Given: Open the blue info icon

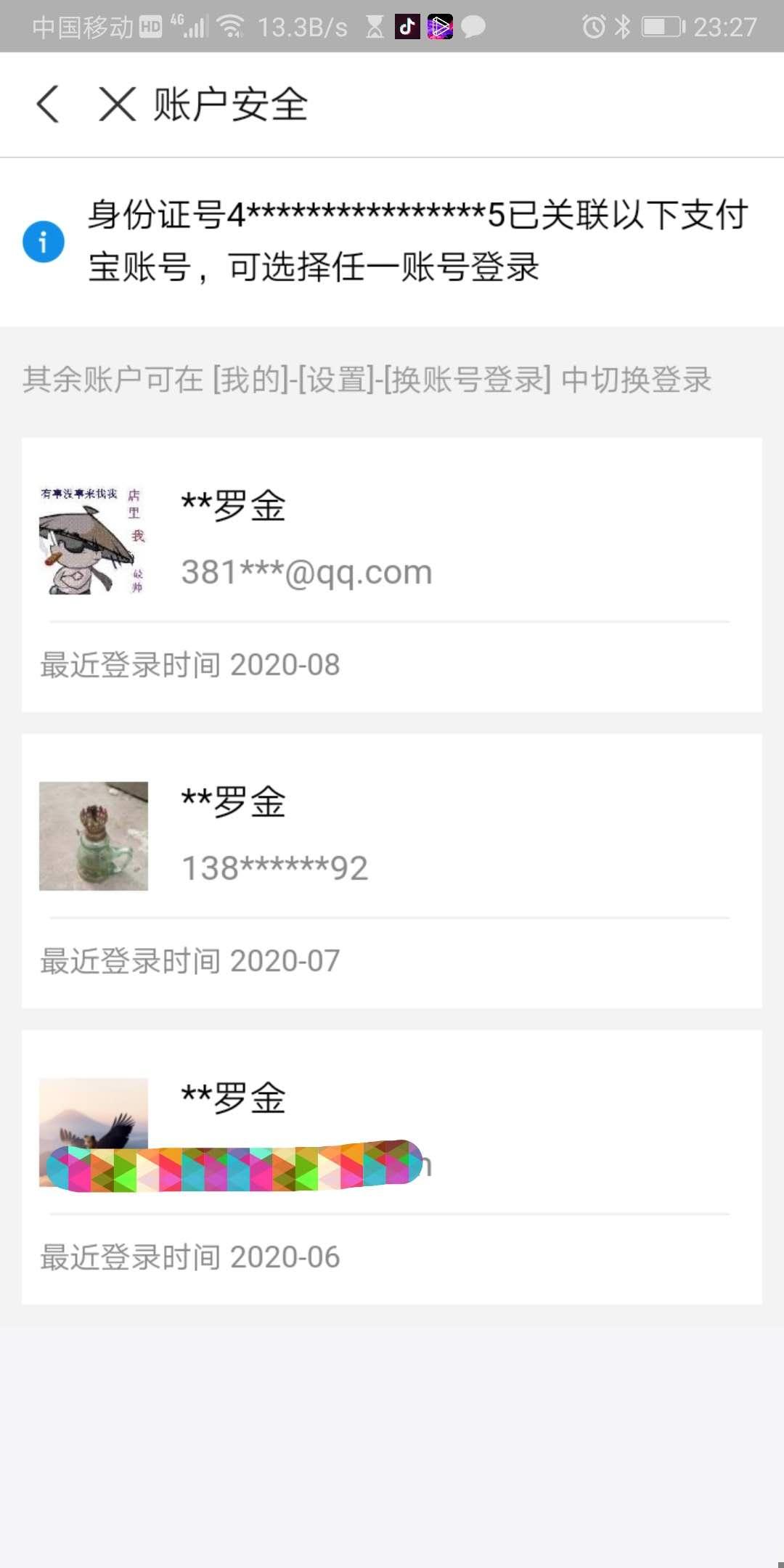Looking at the screenshot, I should click(43, 240).
